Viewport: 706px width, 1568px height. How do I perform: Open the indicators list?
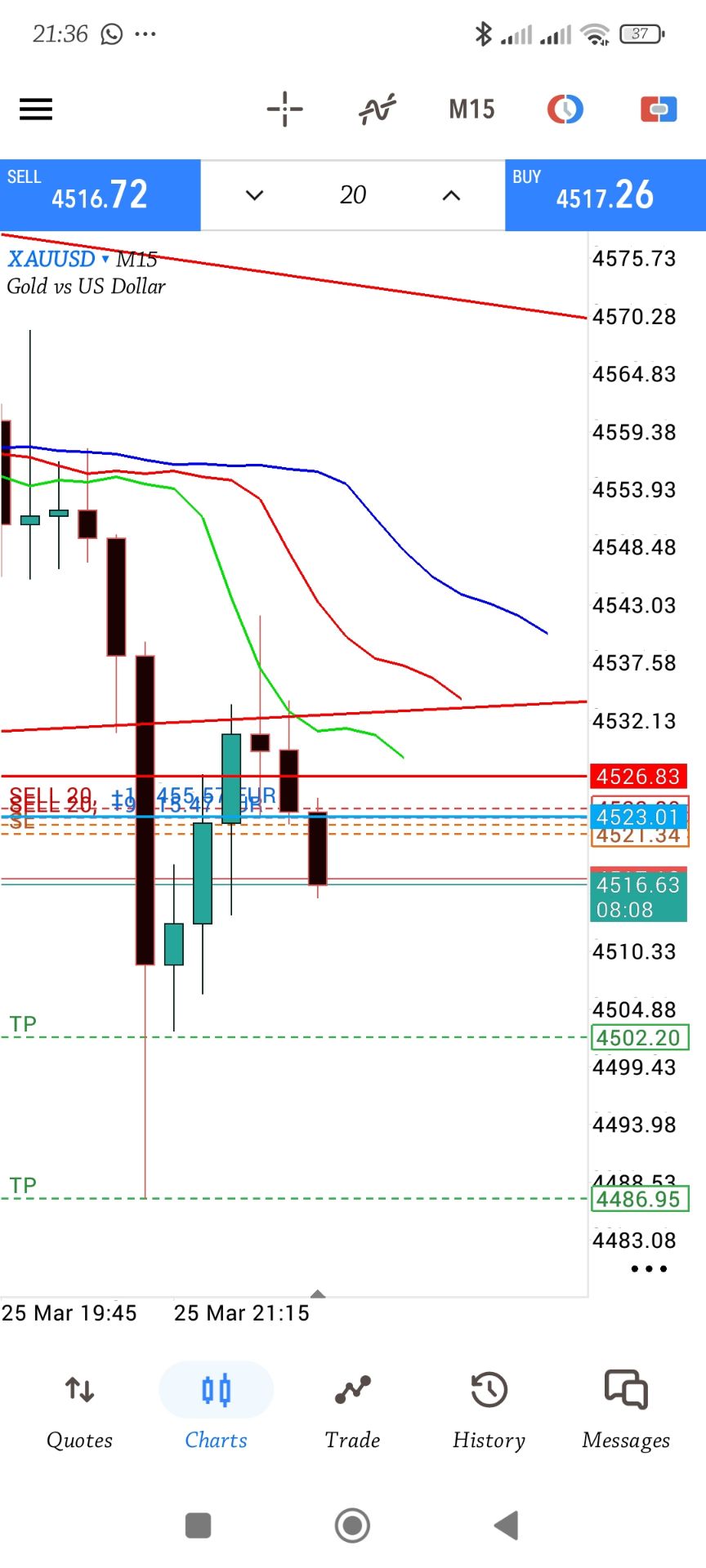[x=378, y=109]
